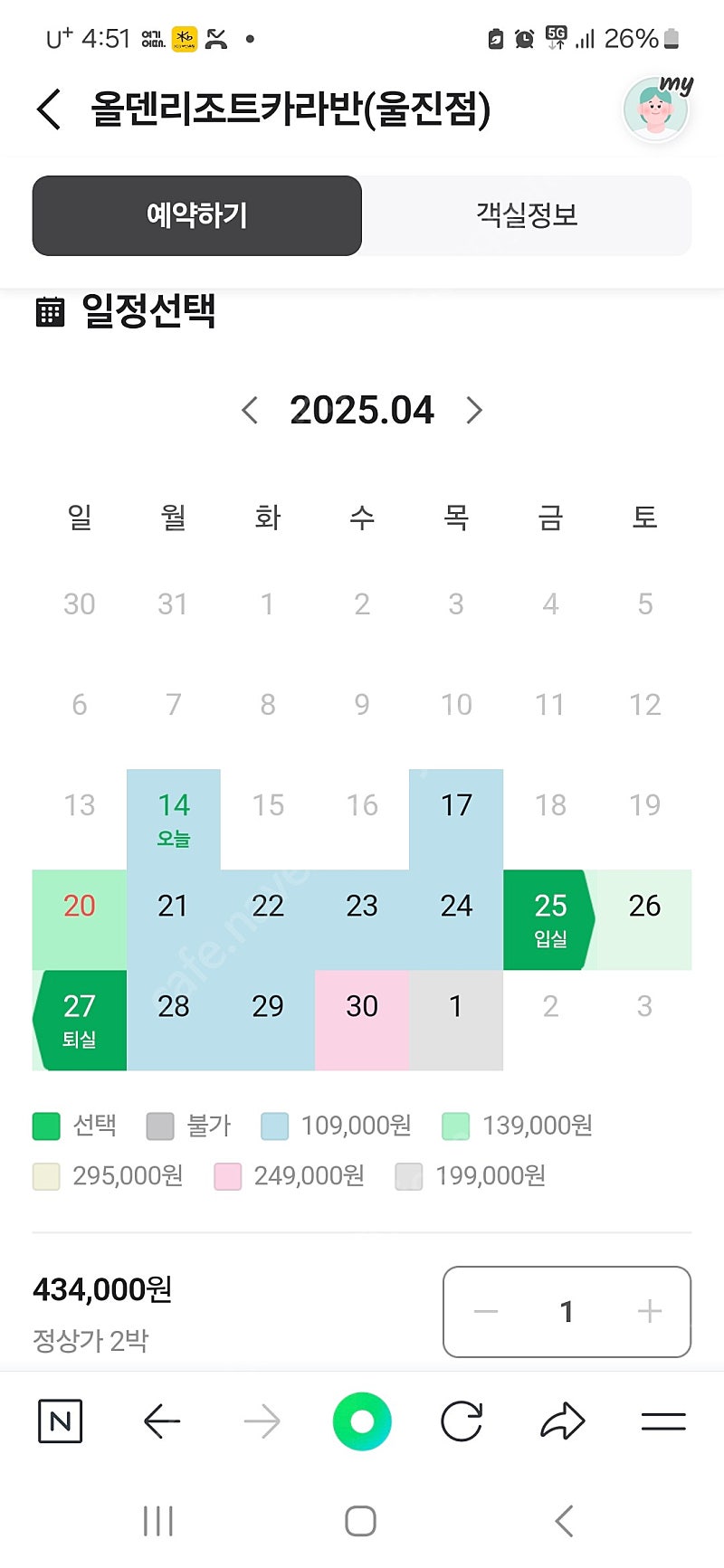This screenshot has height=1568, width=724.
Task: Tap the selected check-in date 25
Action: pyautogui.click(x=550, y=920)
